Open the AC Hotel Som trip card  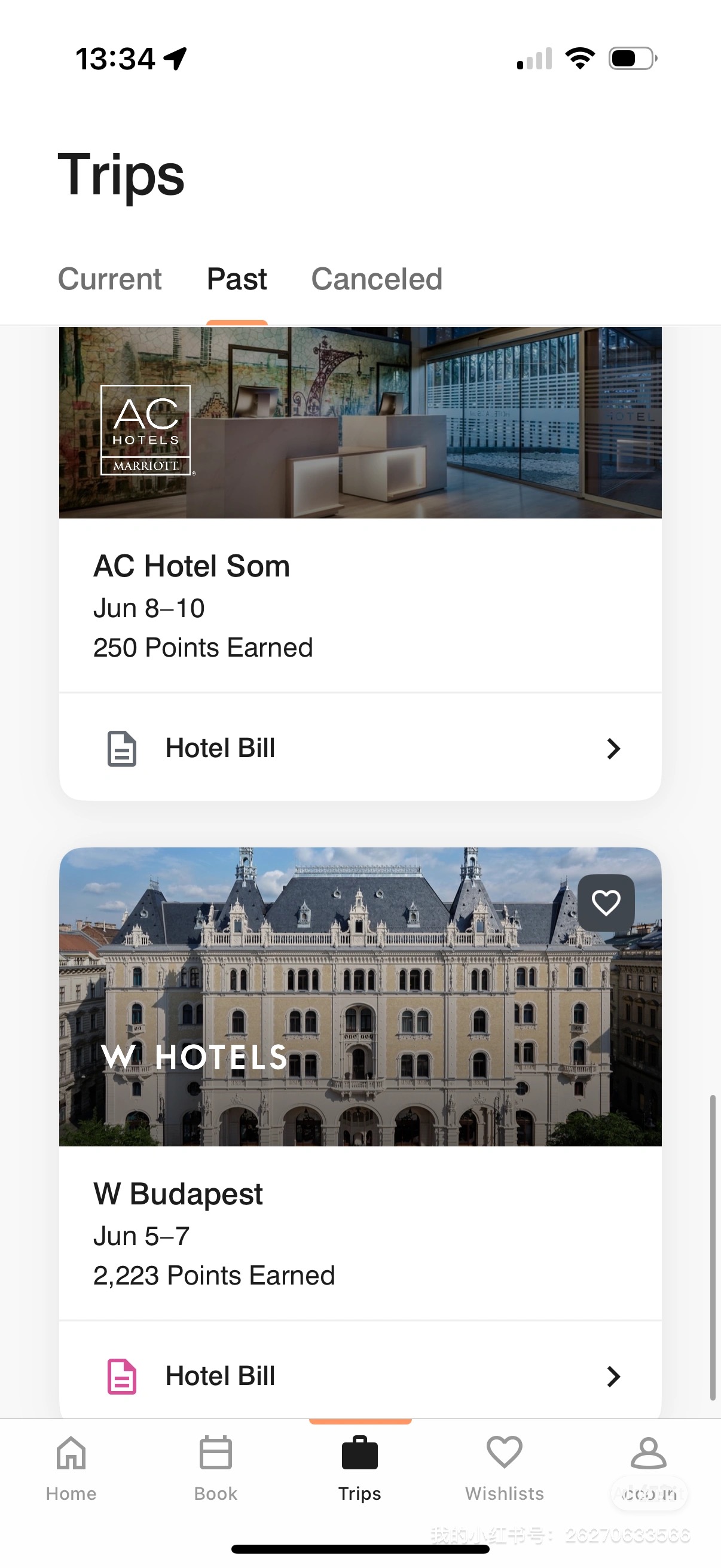(359, 606)
